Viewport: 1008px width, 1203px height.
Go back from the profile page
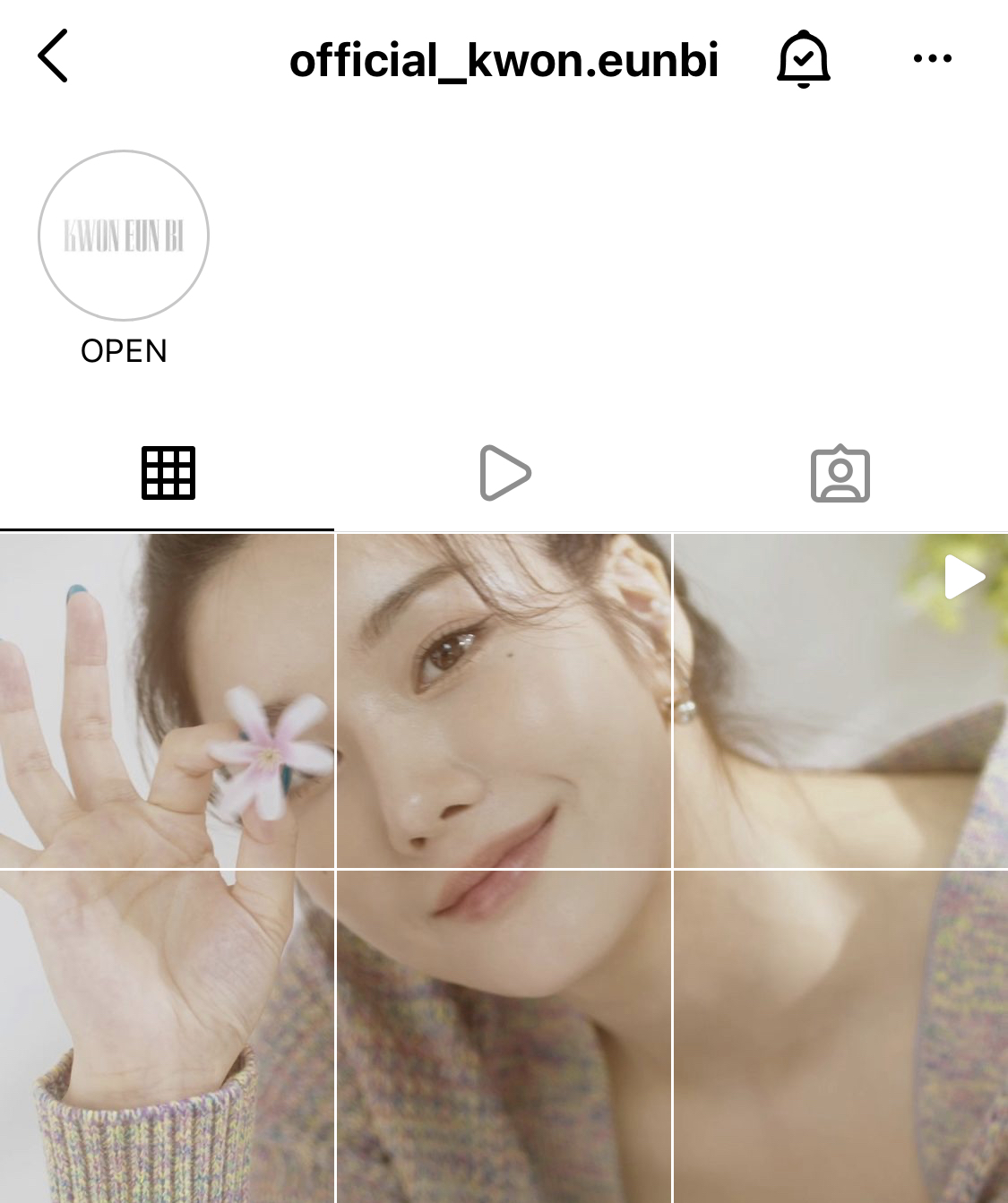click(53, 56)
